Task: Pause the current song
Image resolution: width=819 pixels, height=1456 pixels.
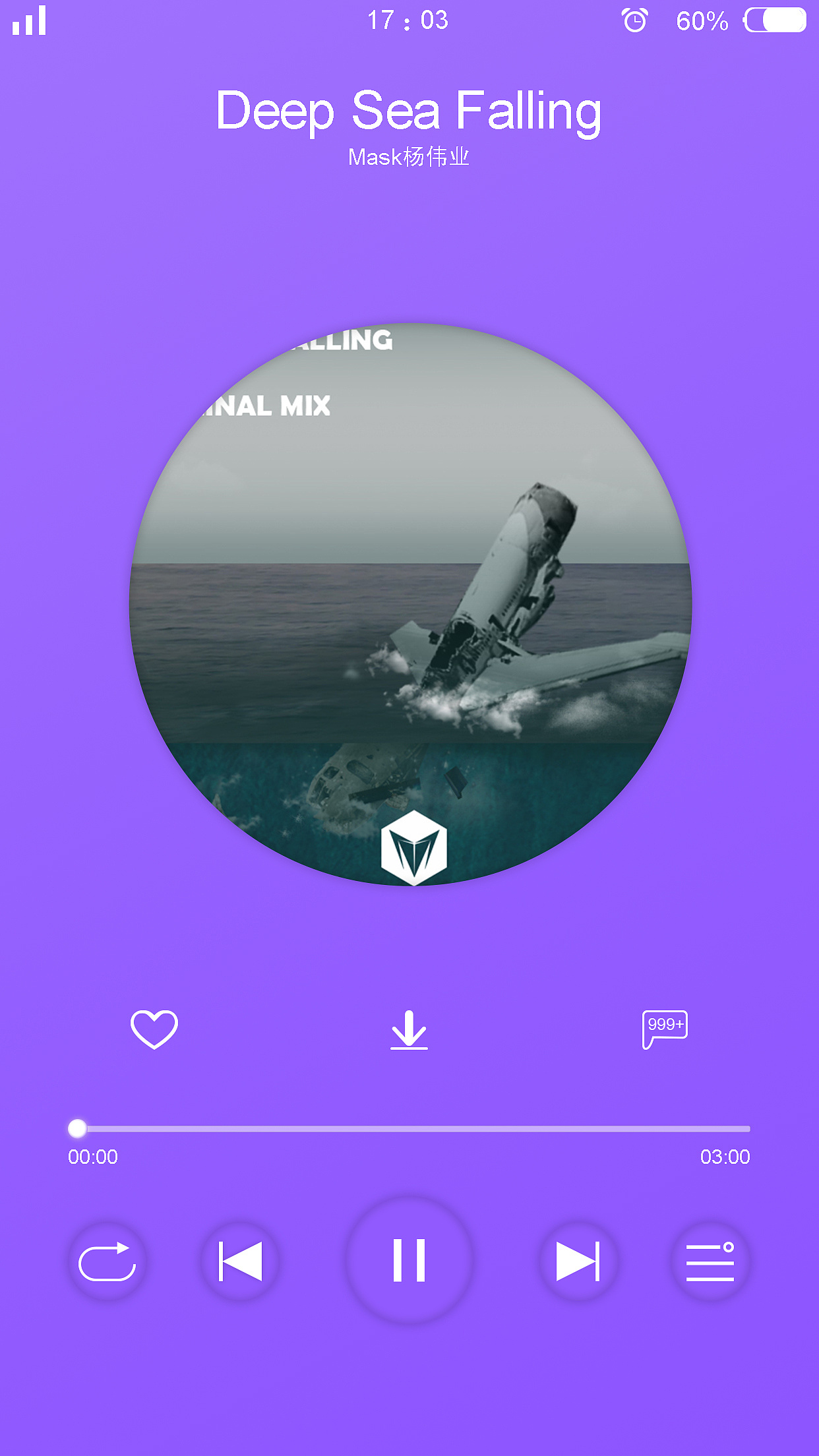Action: point(409,1260)
